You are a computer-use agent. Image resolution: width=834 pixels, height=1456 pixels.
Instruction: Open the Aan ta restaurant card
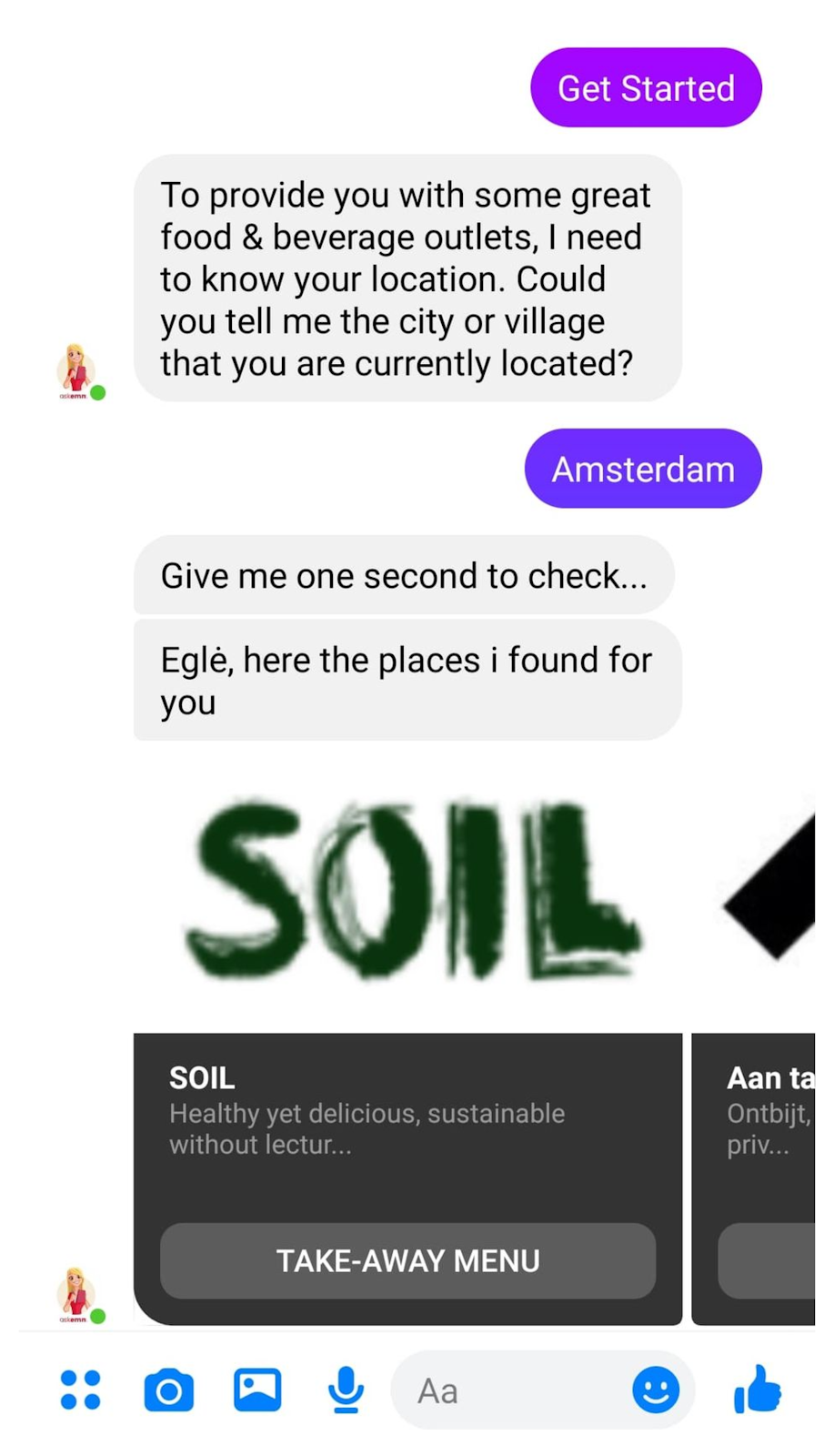pyautogui.click(x=769, y=1110)
